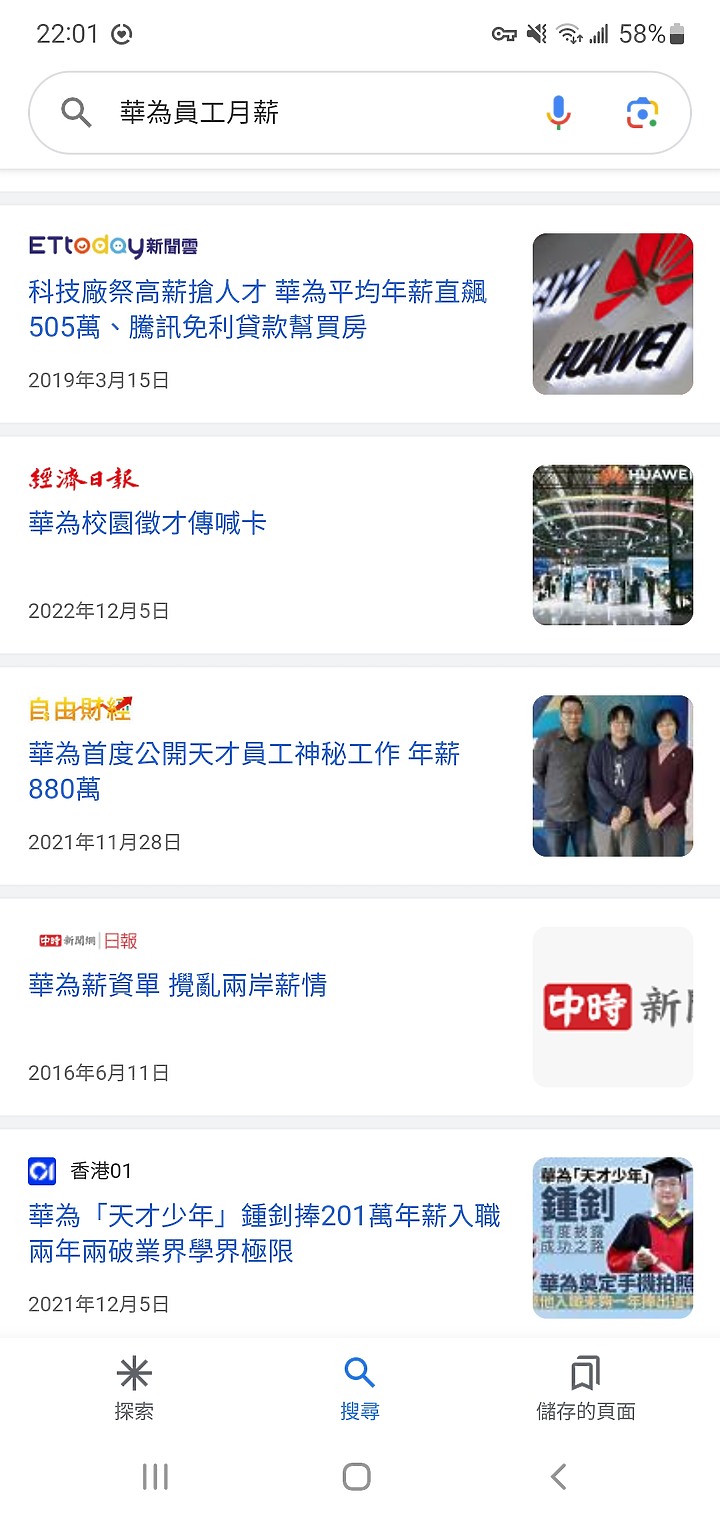Open 自由財經 article on 天才員工 年薪880萬
Screen dimensions: 720x1520
tap(244, 771)
